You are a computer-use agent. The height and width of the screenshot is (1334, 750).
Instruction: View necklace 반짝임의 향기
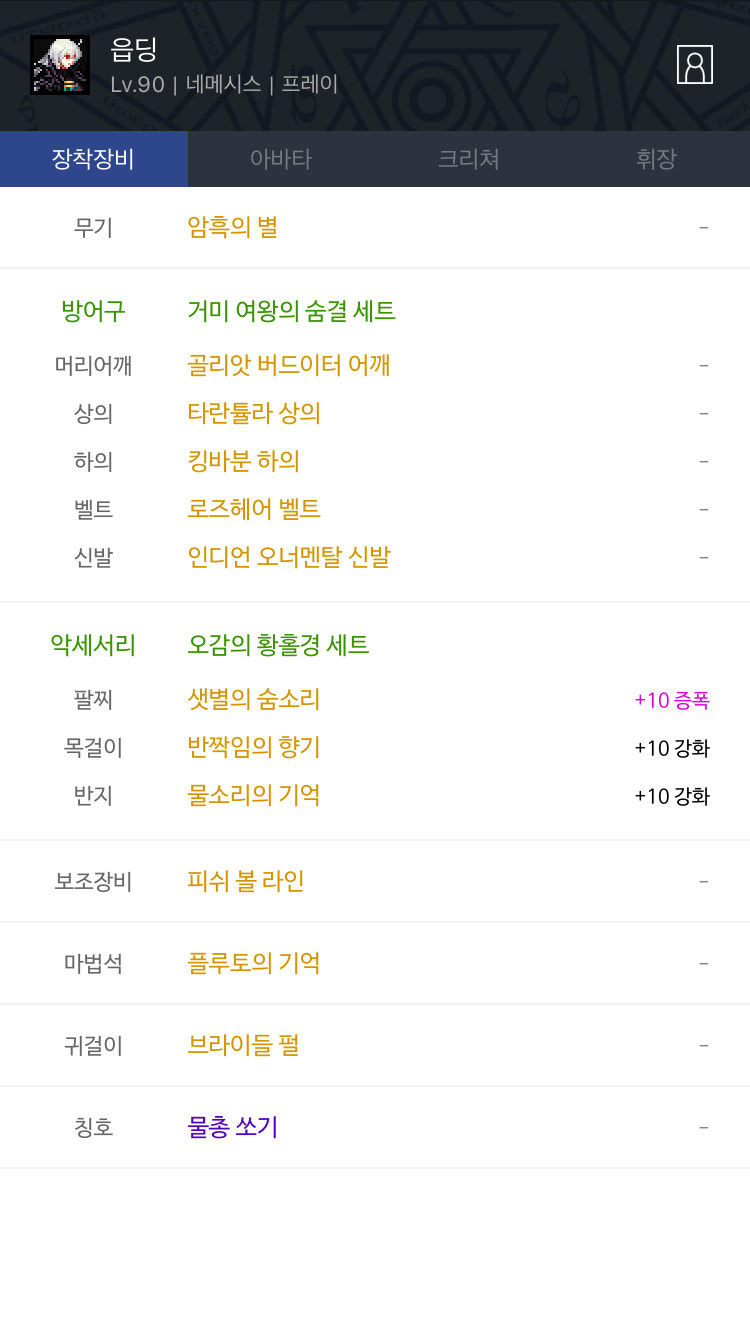pos(254,747)
